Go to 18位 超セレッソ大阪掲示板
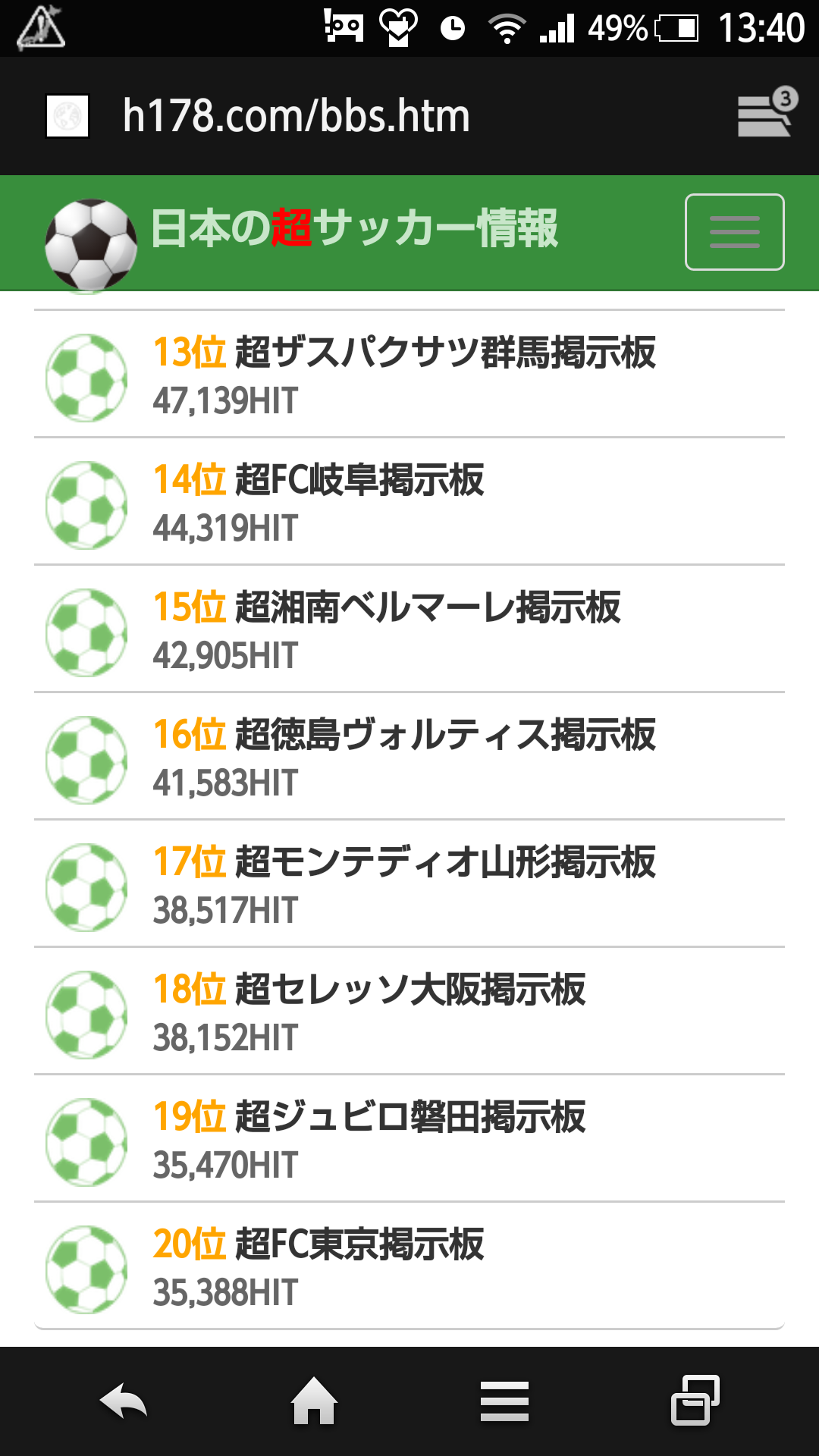Image resolution: width=819 pixels, height=1456 pixels. click(409, 1012)
